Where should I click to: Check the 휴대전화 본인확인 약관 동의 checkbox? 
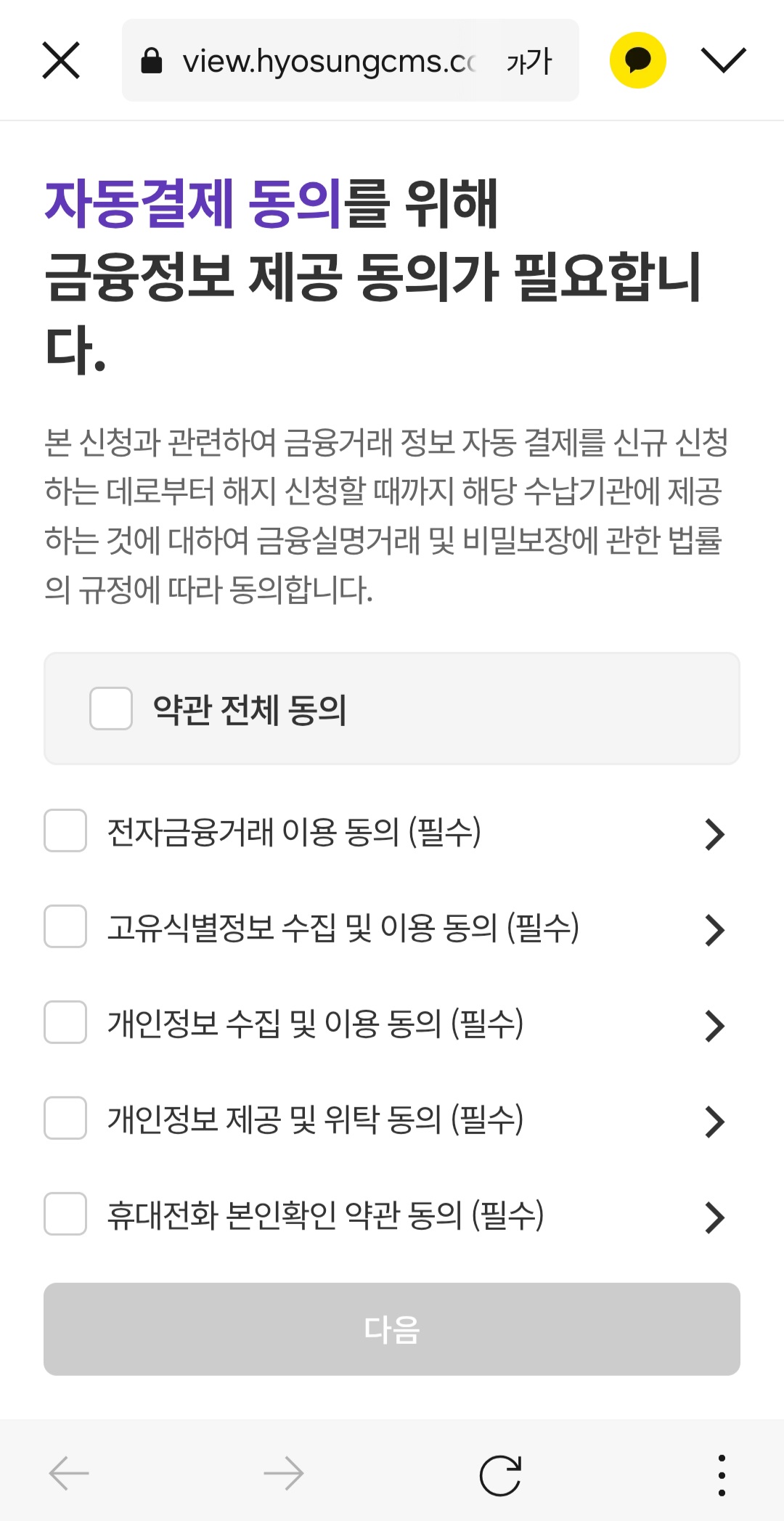[65, 1218]
